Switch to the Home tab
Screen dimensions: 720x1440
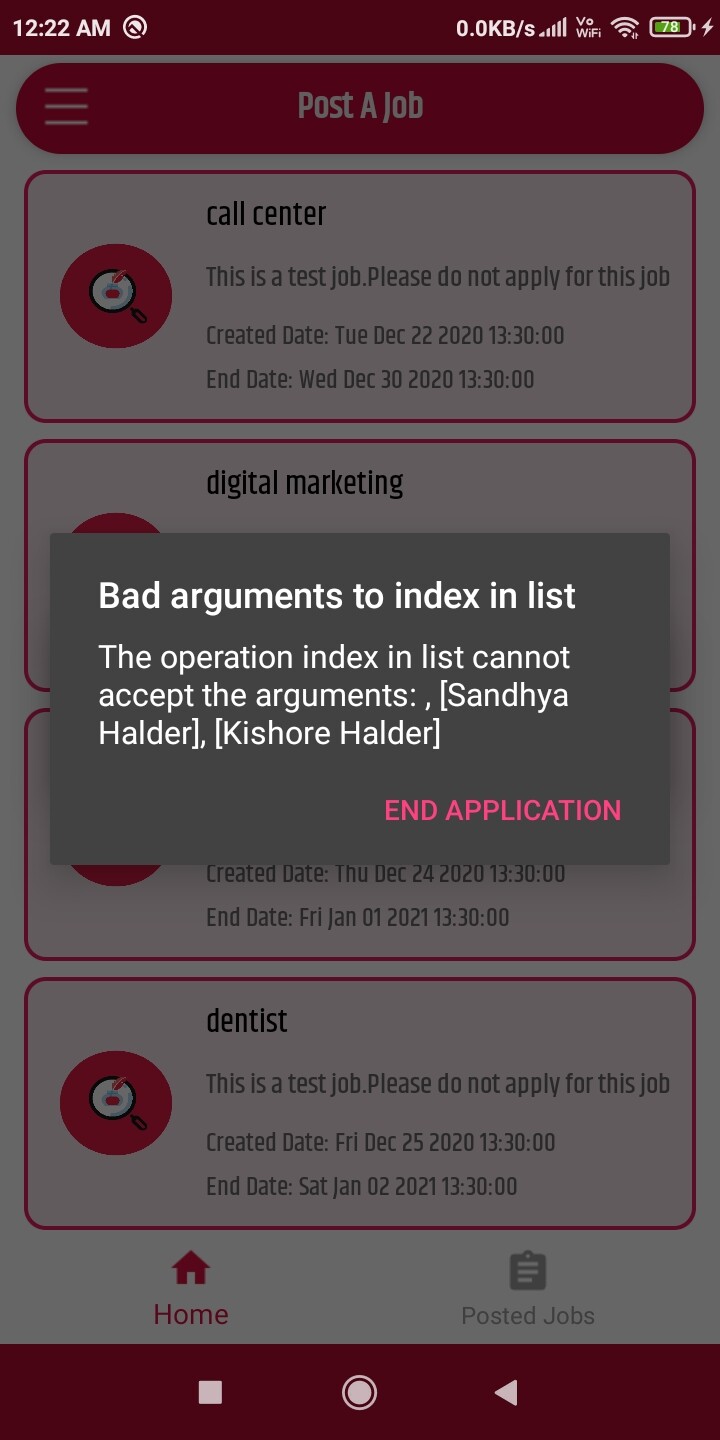point(190,1289)
